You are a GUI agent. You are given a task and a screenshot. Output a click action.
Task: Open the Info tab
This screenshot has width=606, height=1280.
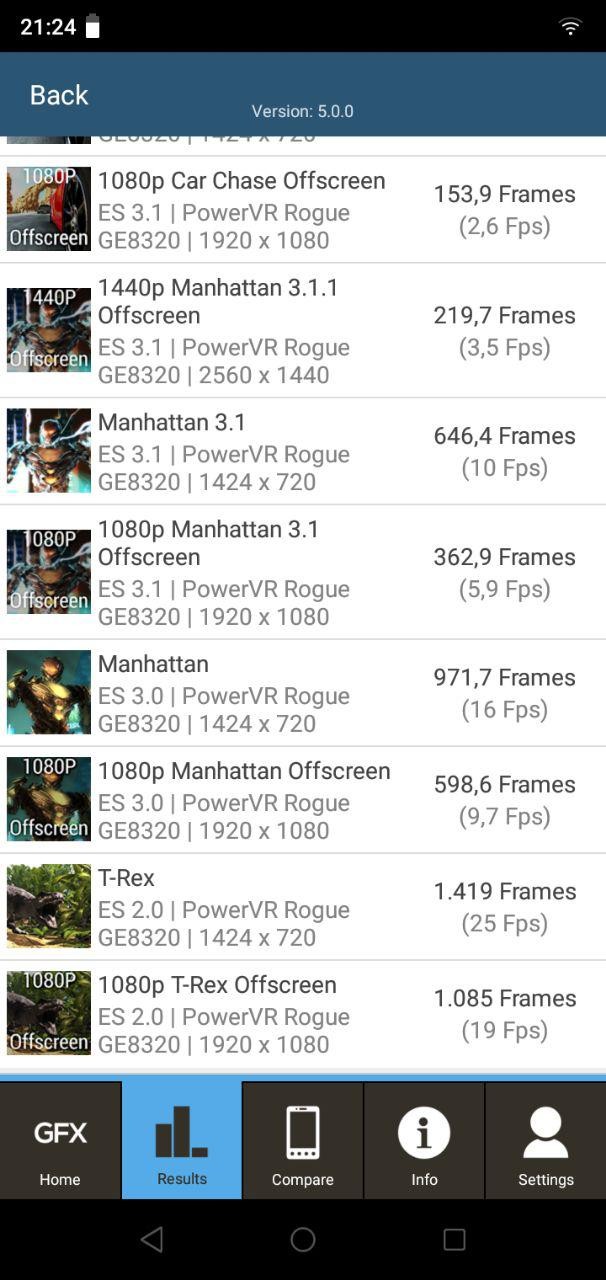pyautogui.click(x=424, y=1140)
